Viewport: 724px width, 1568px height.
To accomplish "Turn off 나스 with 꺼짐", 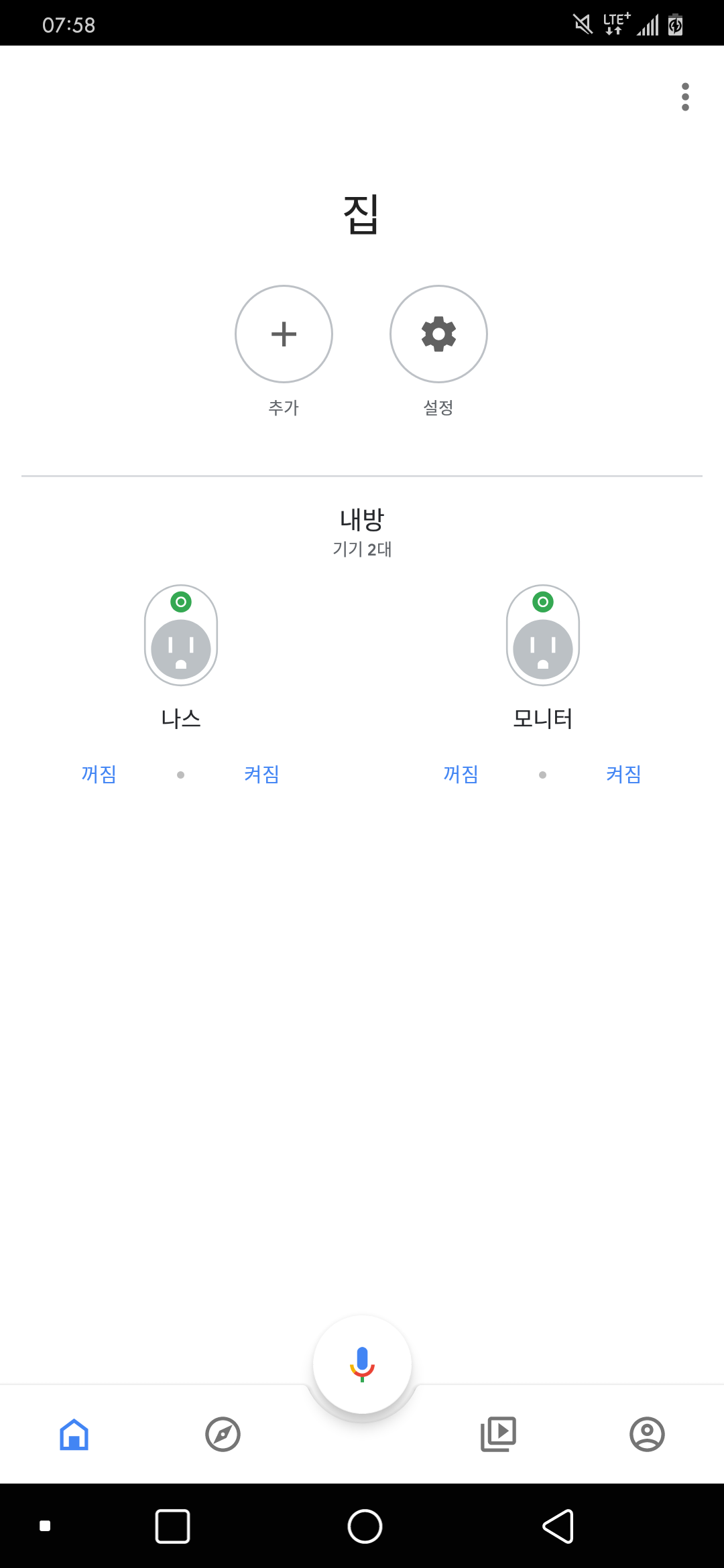I will pyautogui.click(x=99, y=775).
